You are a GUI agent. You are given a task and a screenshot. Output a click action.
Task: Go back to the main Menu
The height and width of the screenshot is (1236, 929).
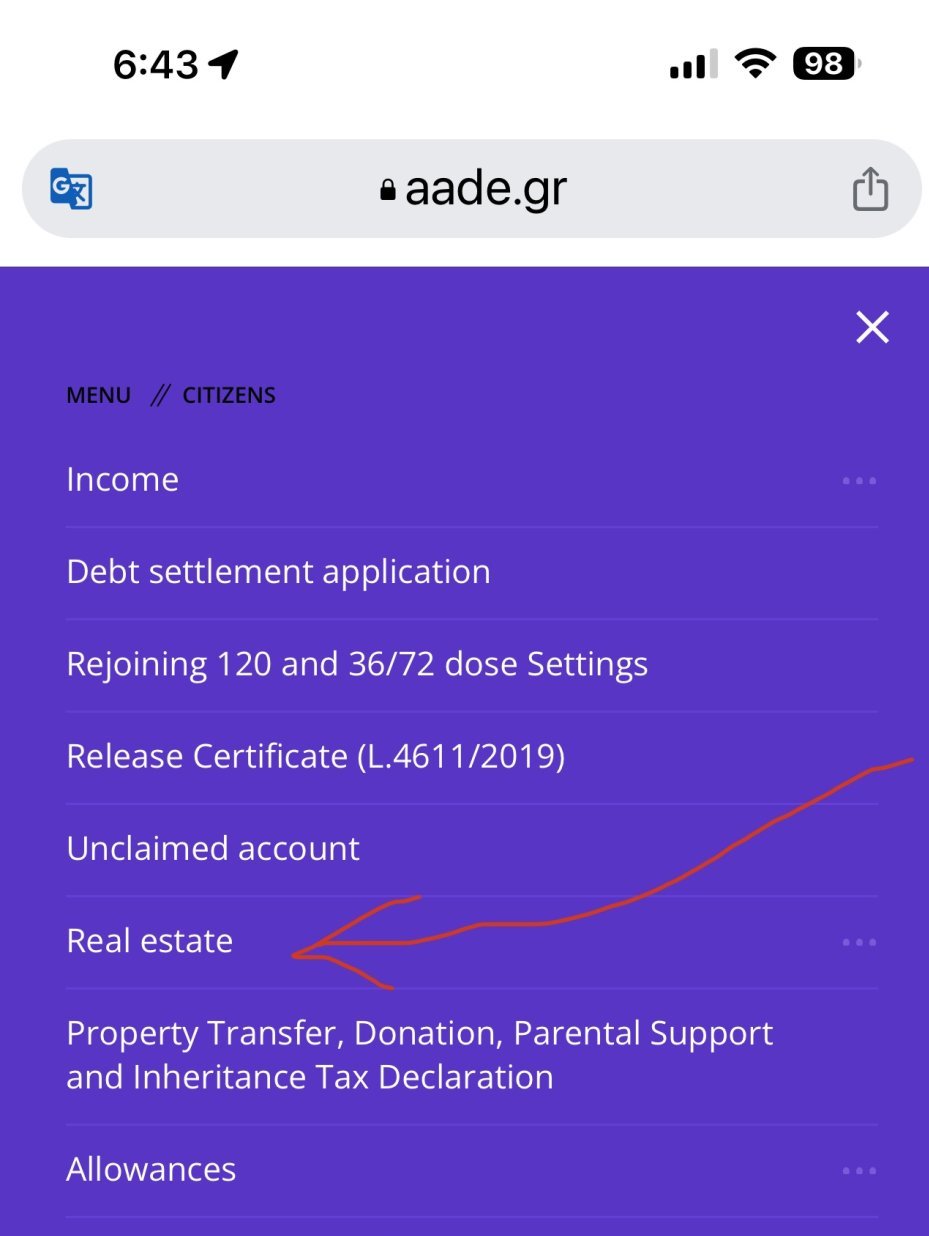click(x=98, y=395)
